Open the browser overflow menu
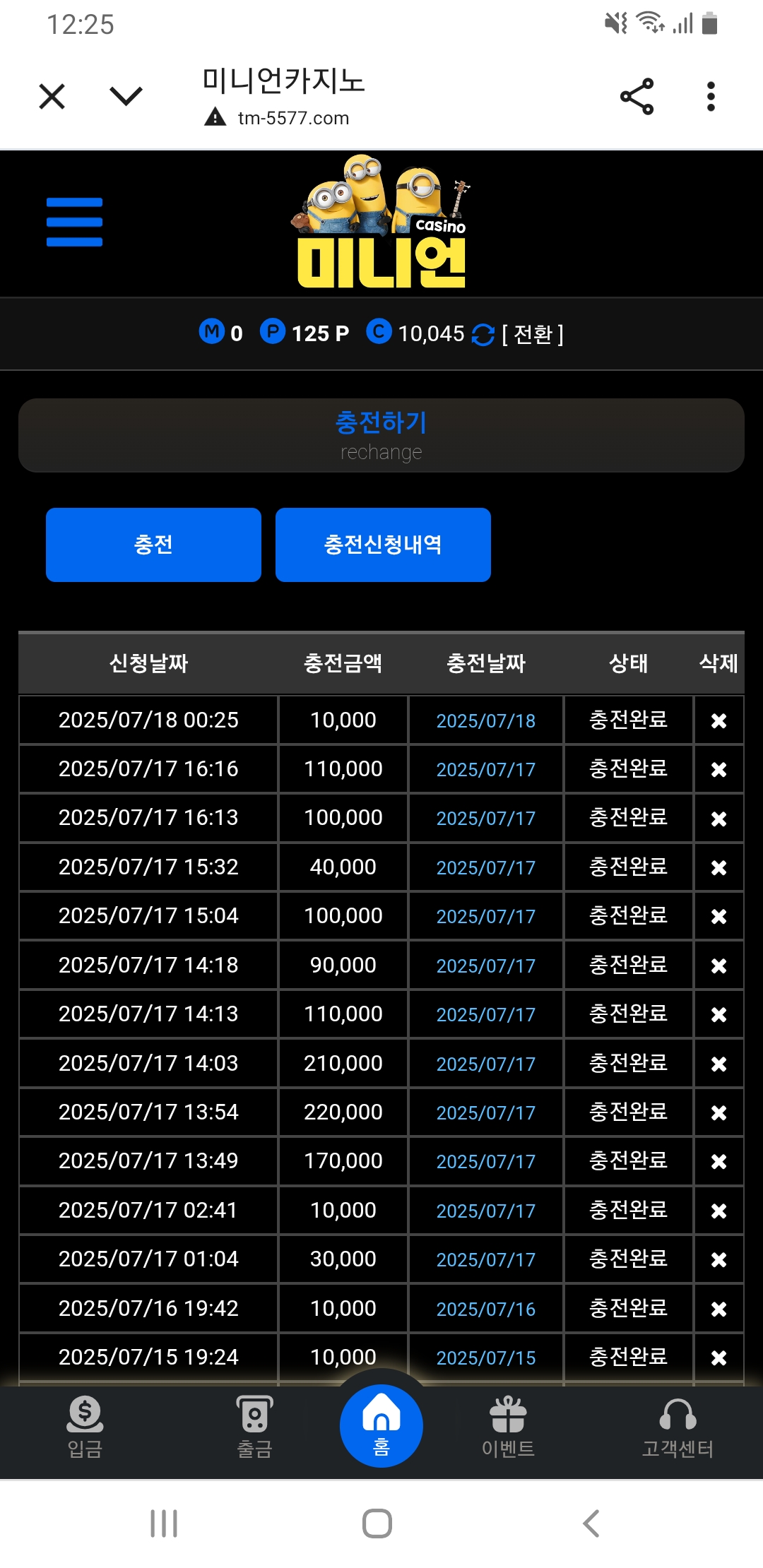Viewport: 763px width, 1568px height. (x=711, y=97)
